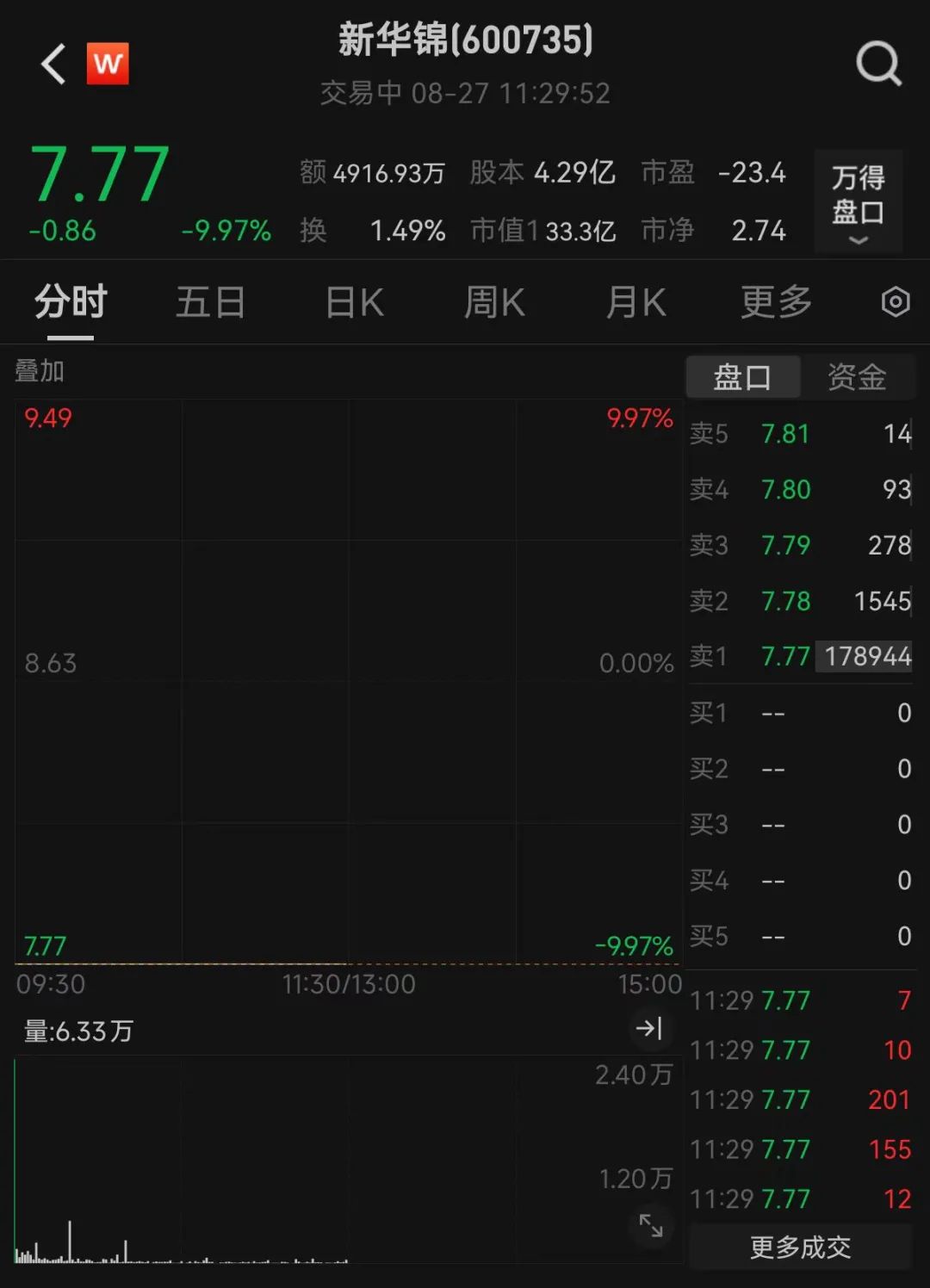930x1288 pixels.
Task: Switch to the 日K chart tab
Action: click(354, 303)
